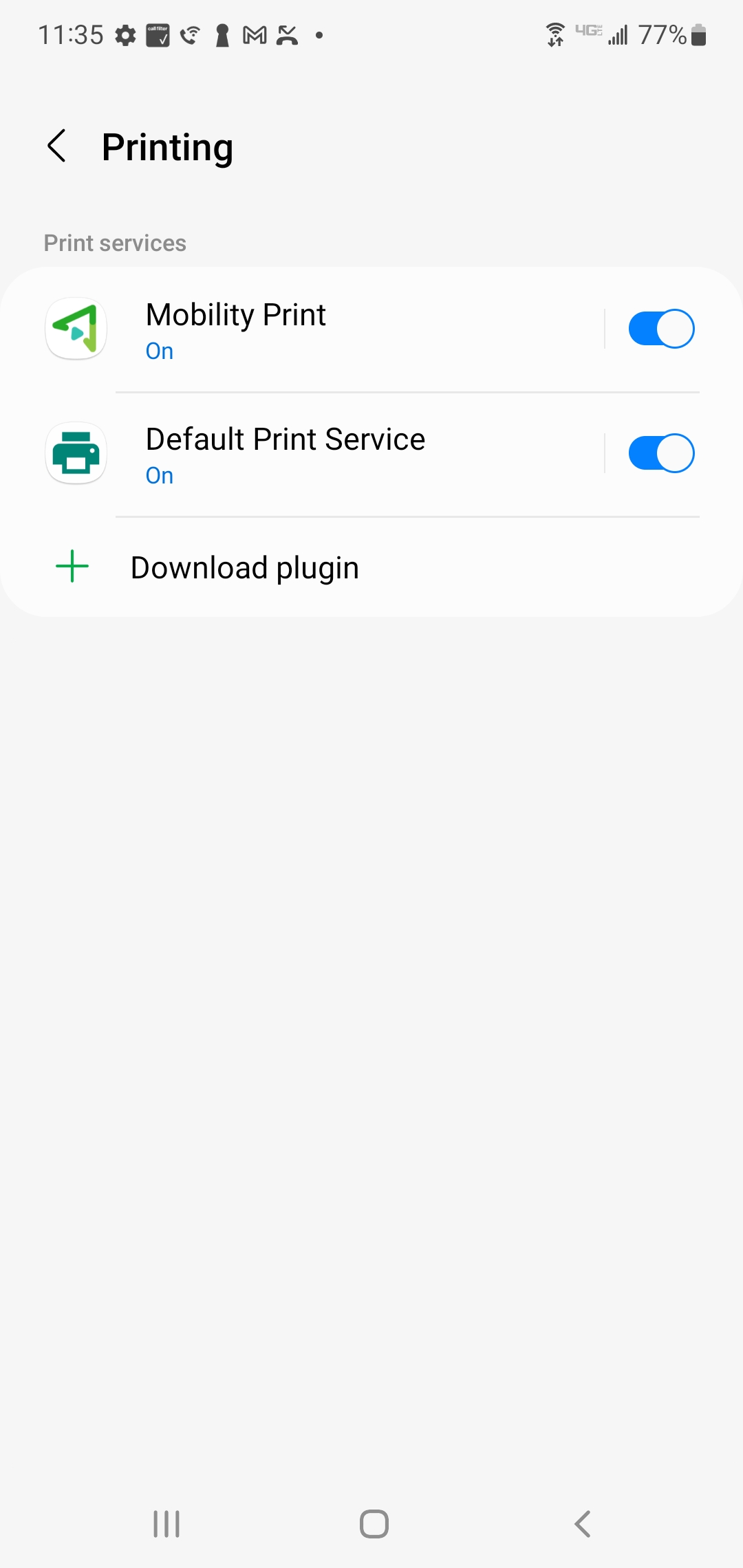Viewport: 743px width, 1568px height.
Task: Go to the home screen
Action: (374, 1524)
